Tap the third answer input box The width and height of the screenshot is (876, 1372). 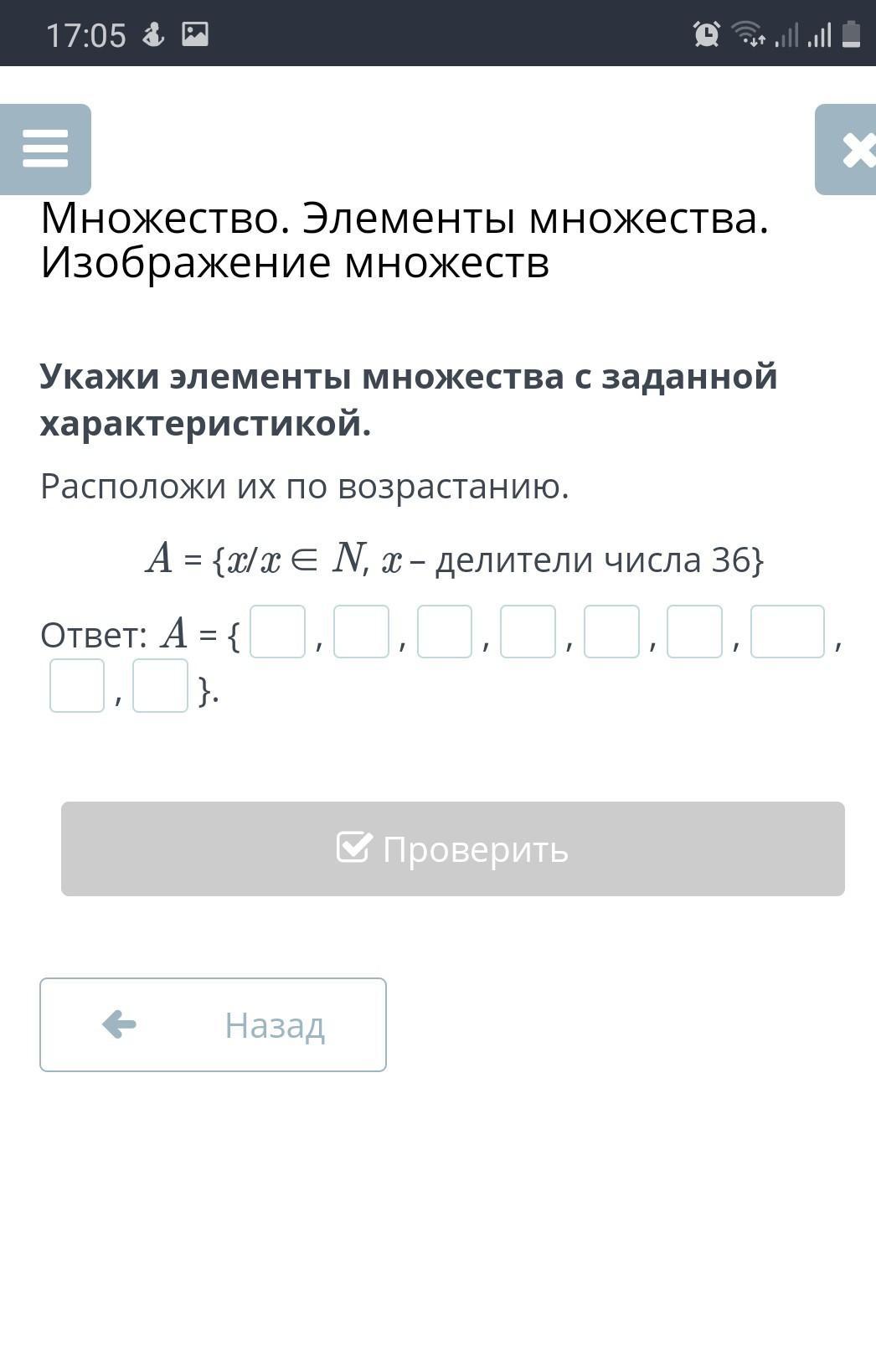tap(445, 632)
